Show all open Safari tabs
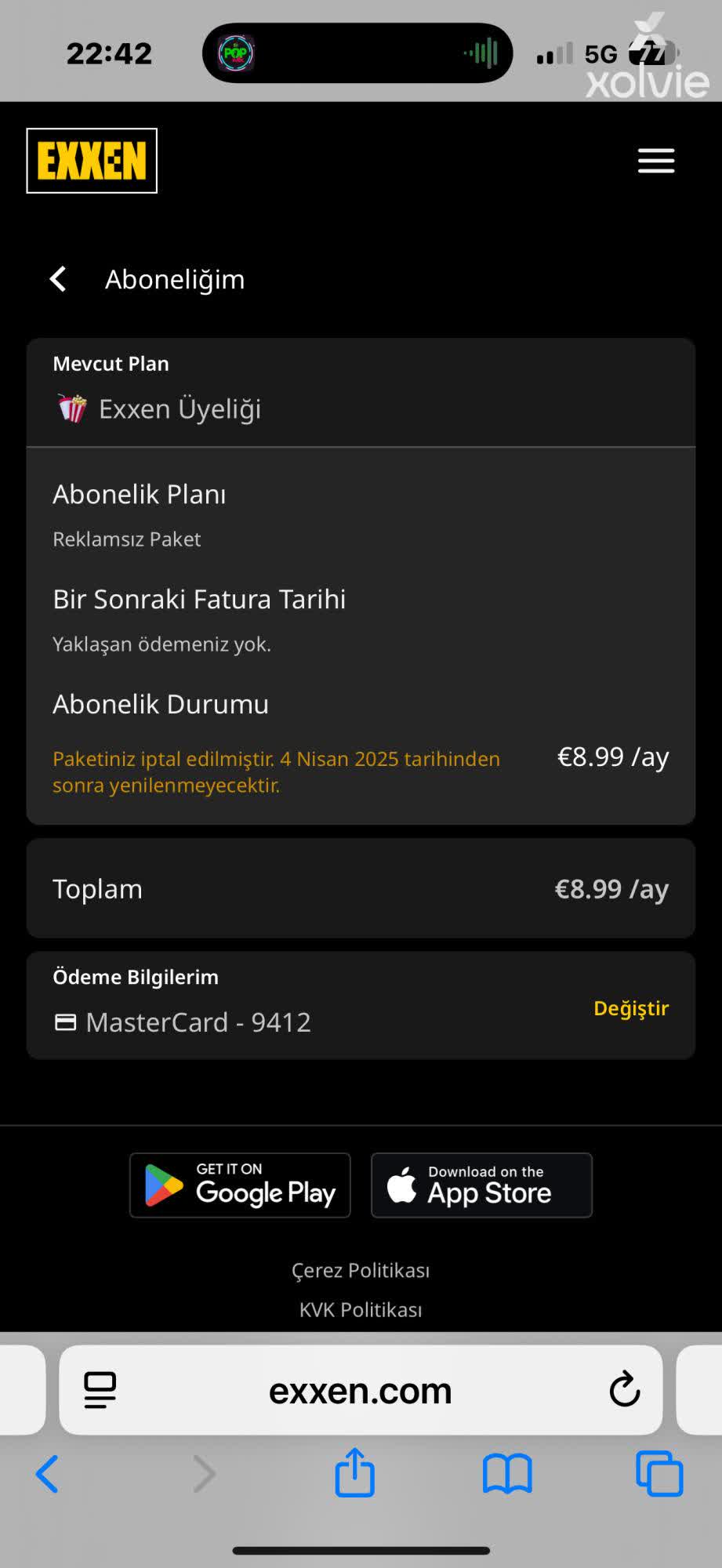This screenshot has width=722, height=1568. click(659, 1474)
